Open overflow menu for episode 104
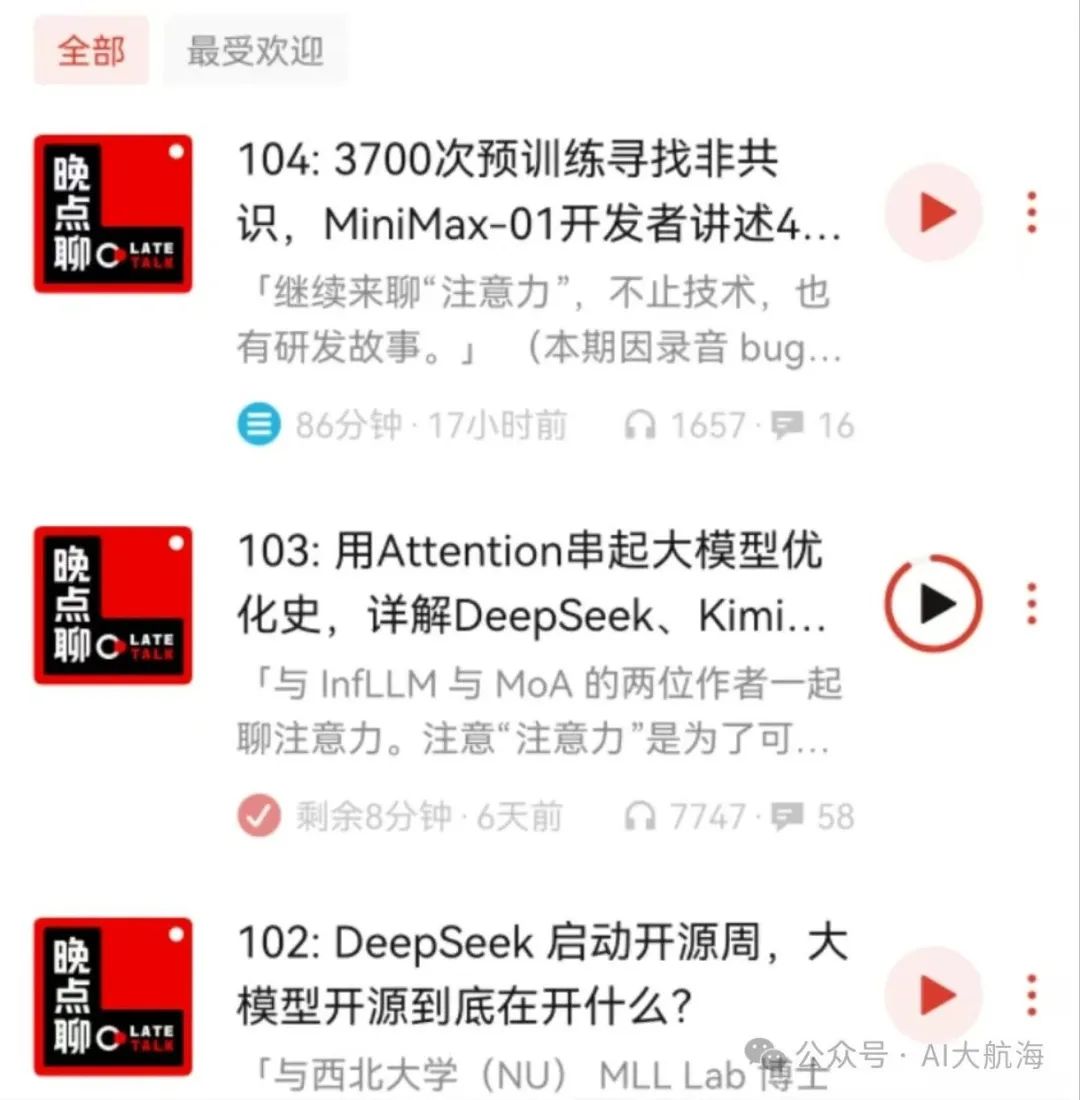Viewport: 1080px width, 1100px height. tap(1032, 212)
